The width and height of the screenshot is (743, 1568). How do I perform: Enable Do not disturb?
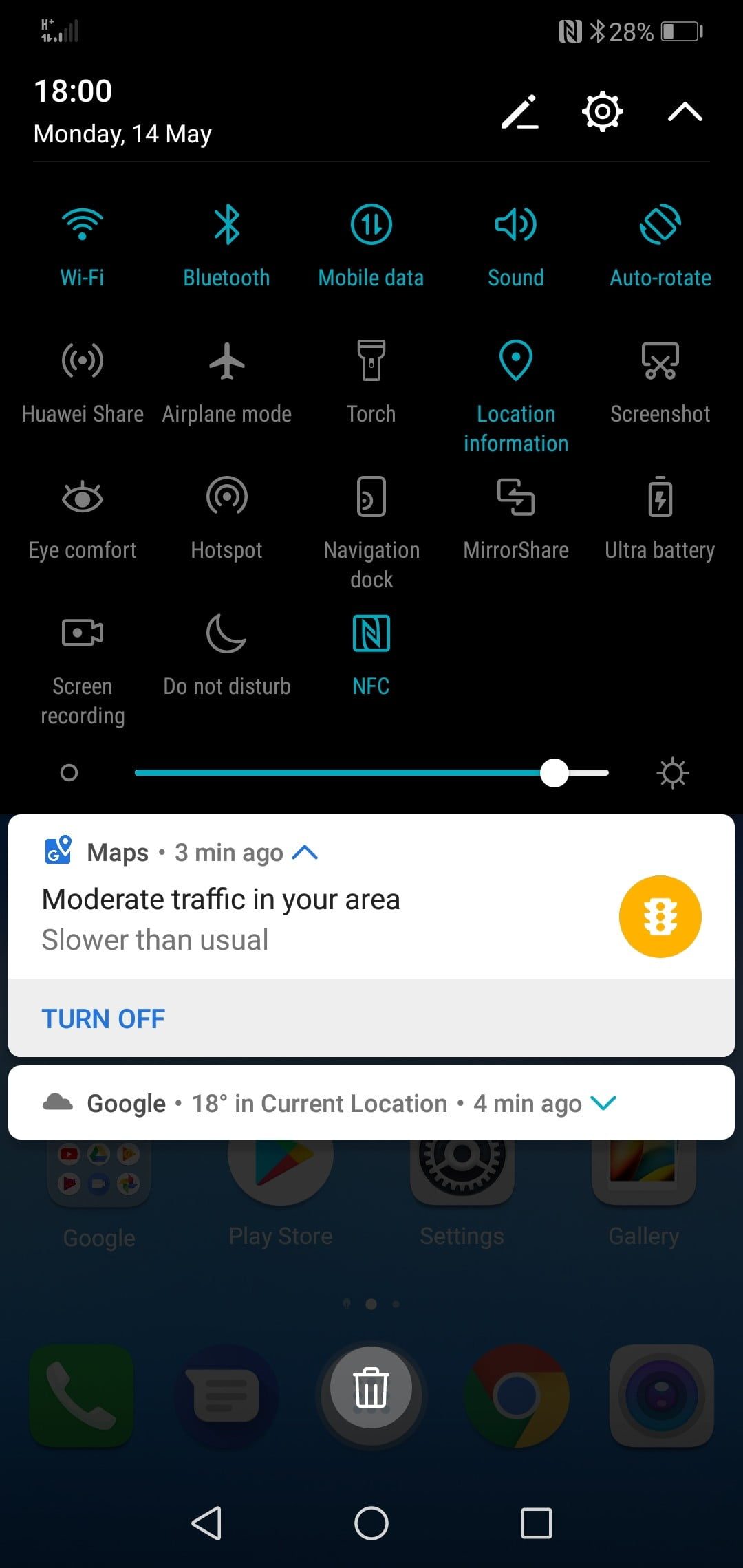(x=226, y=633)
